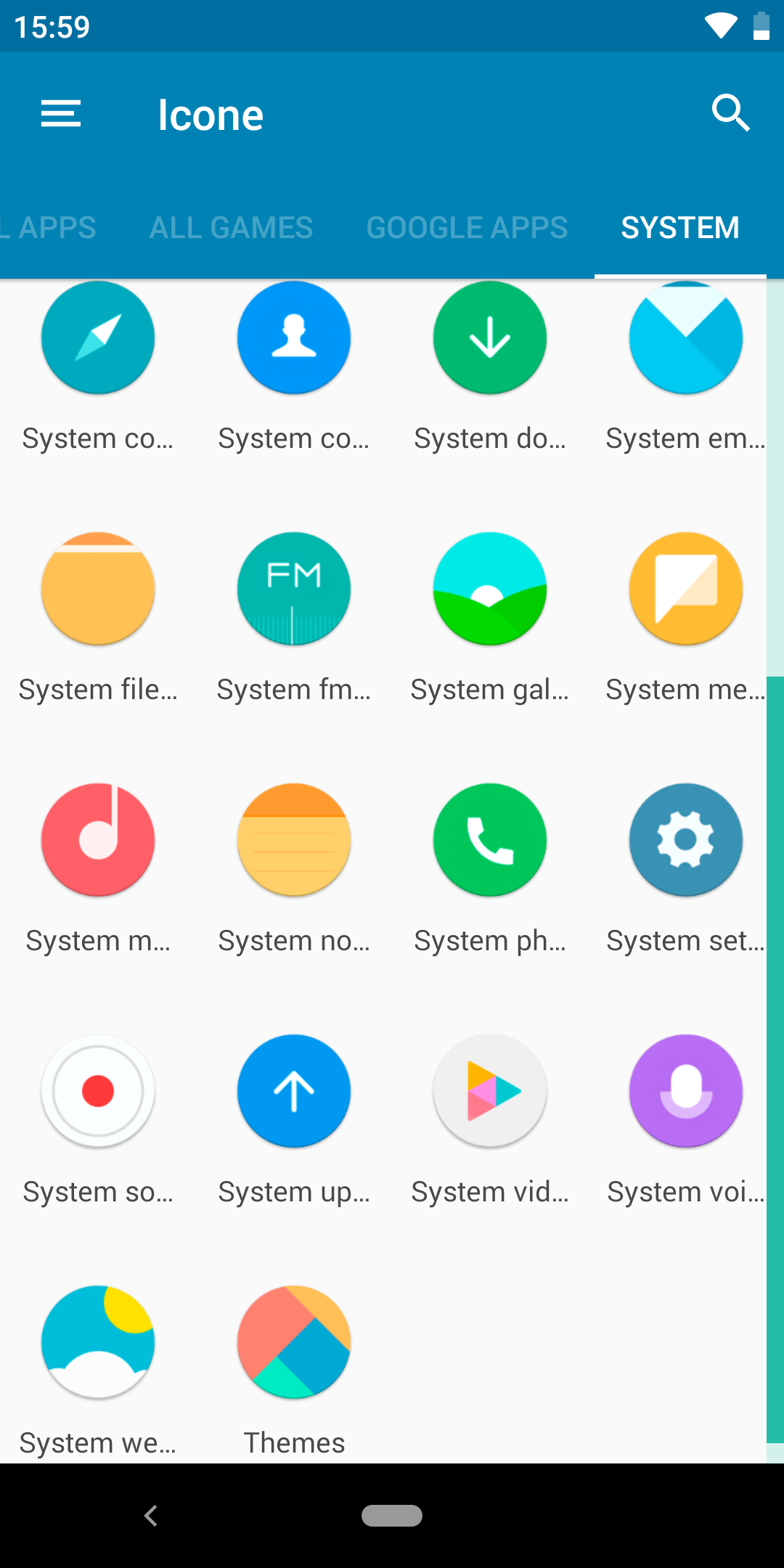The width and height of the screenshot is (784, 1568).
Task: Open the System messaging icon
Action: (x=686, y=589)
